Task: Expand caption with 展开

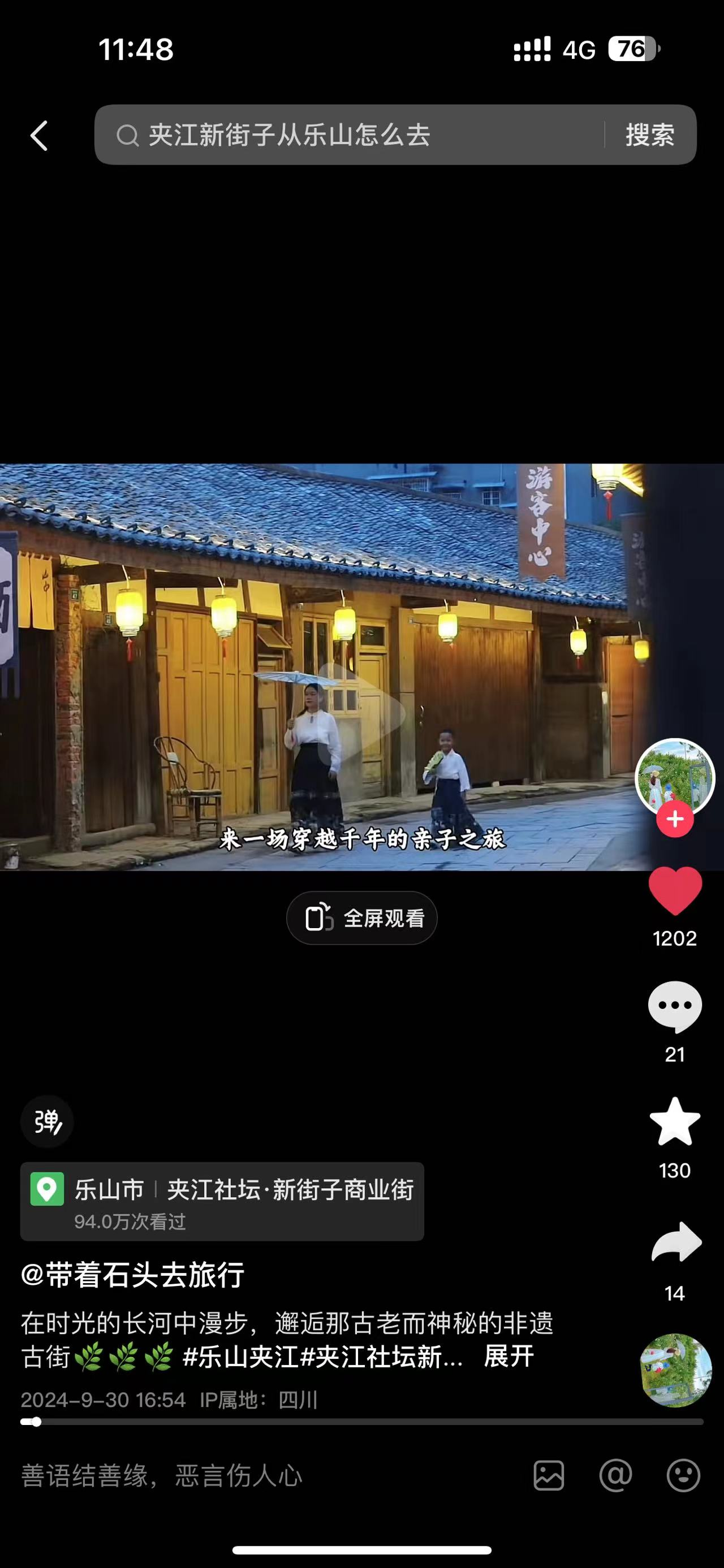Action: click(508, 1357)
